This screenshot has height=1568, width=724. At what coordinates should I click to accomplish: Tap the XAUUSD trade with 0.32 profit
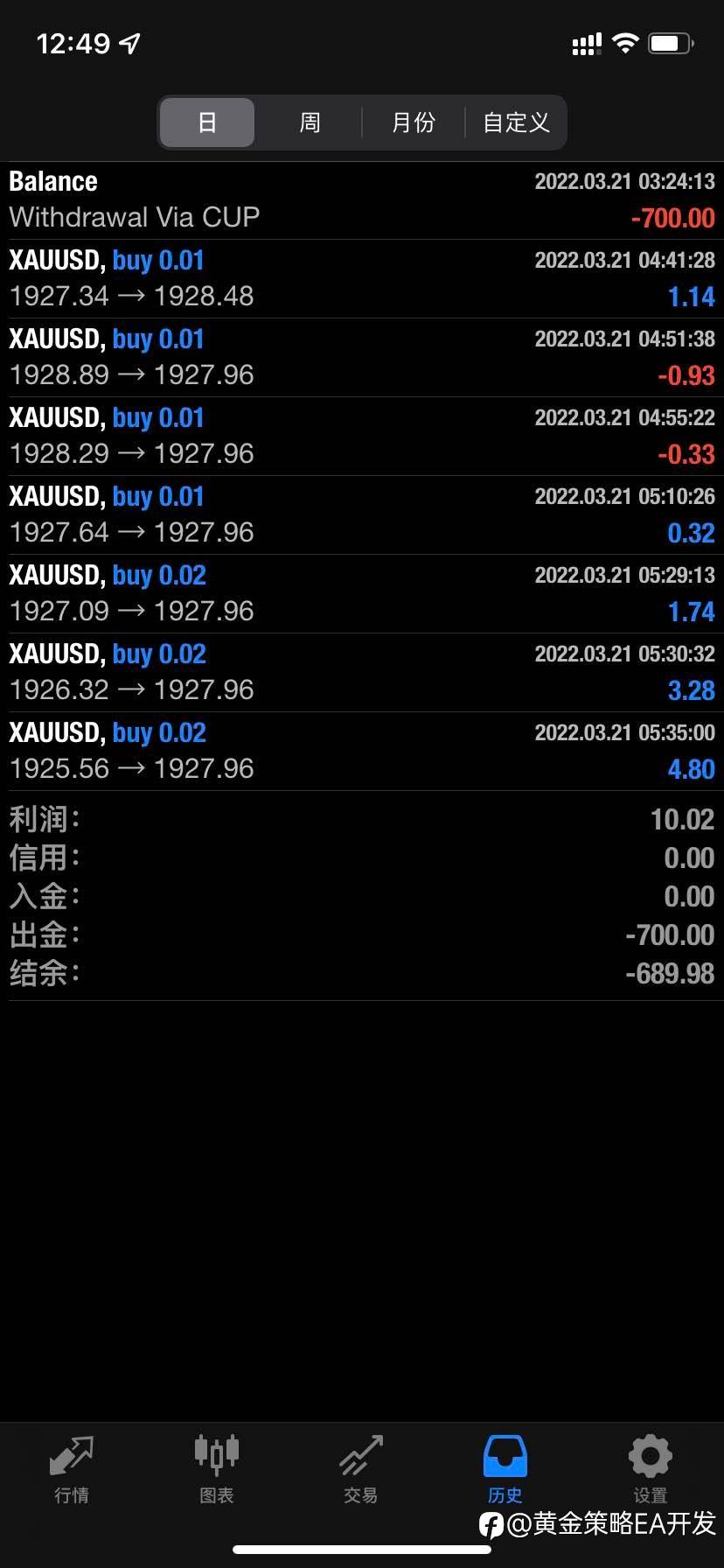(362, 515)
